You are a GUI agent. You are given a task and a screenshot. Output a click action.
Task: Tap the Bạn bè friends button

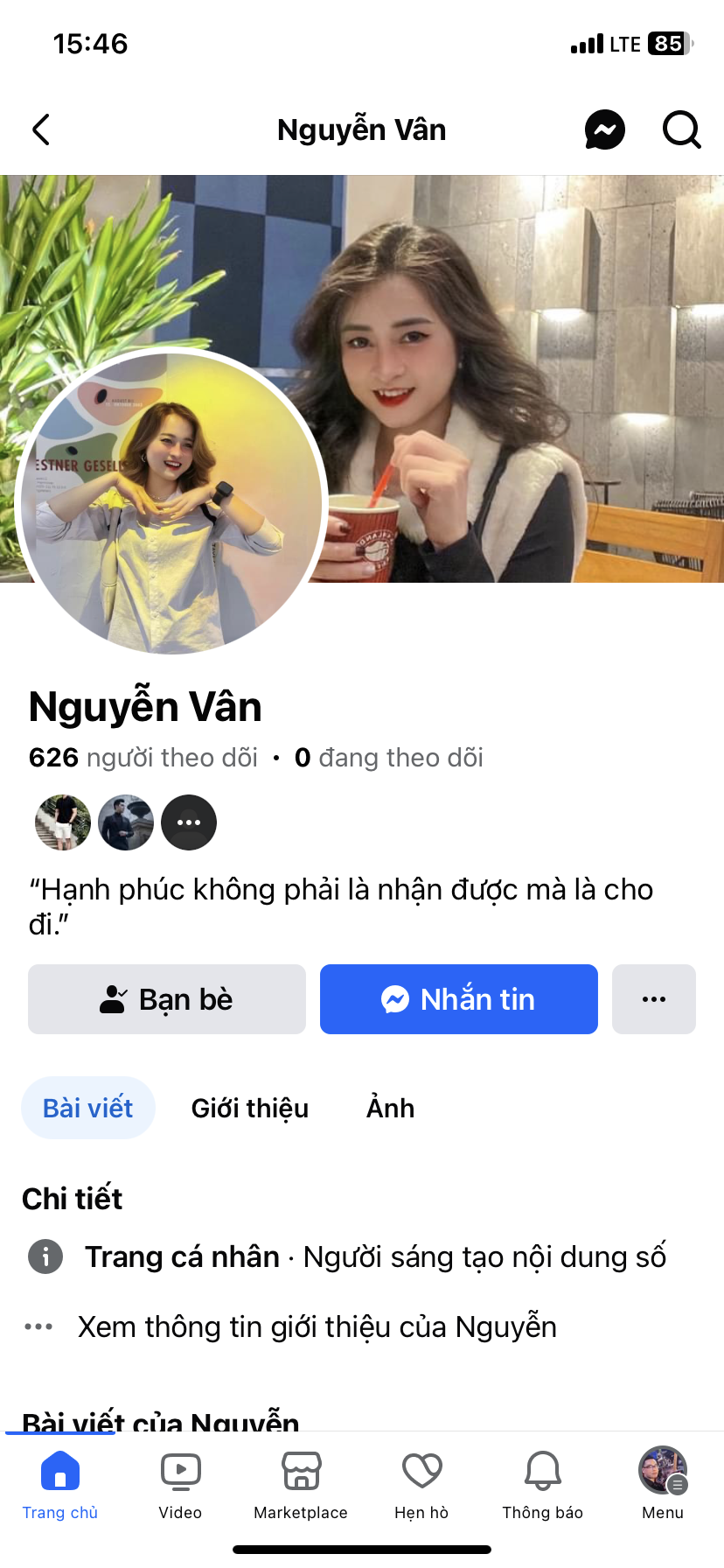167,999
